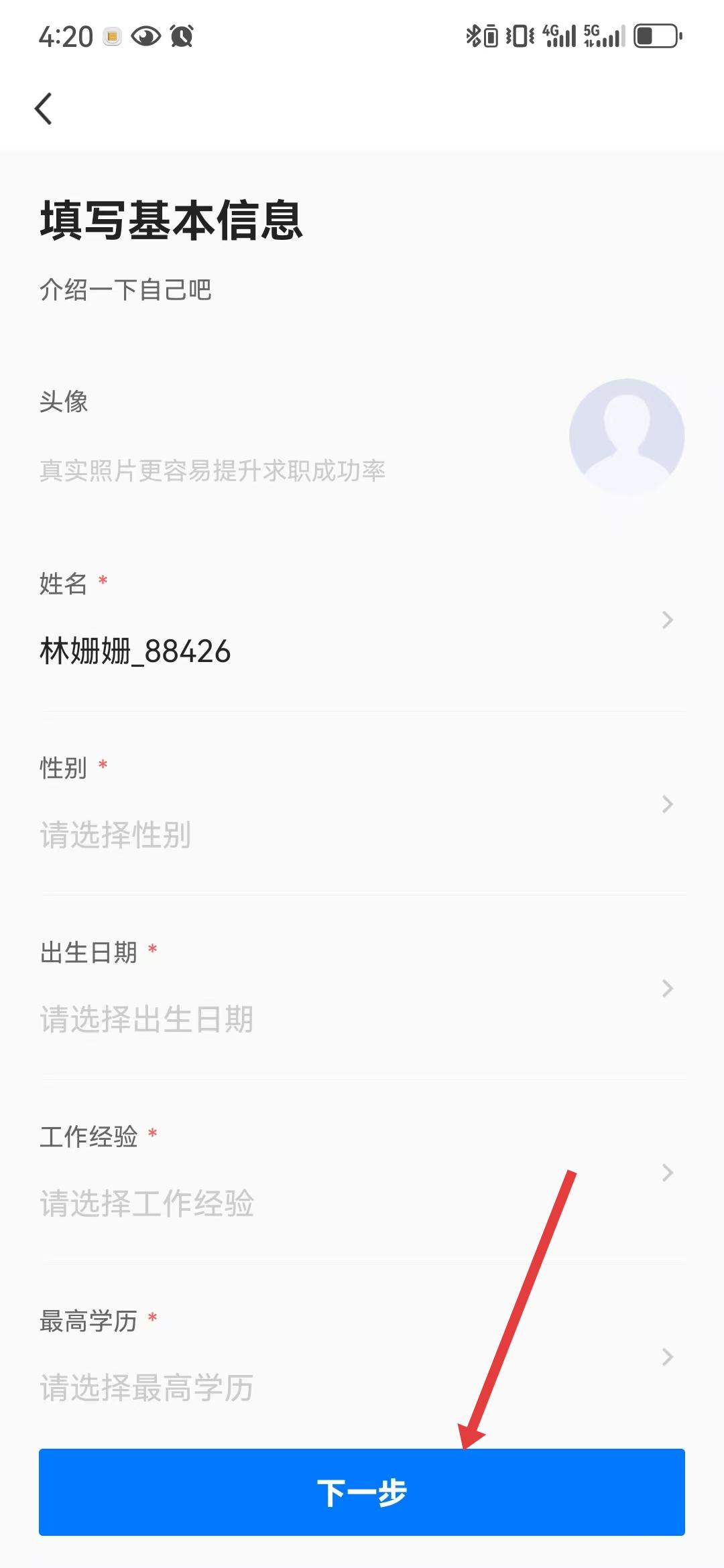Upload a profile photo via the avatar
The image size is (724, 1568).
[x=627, y=437]
